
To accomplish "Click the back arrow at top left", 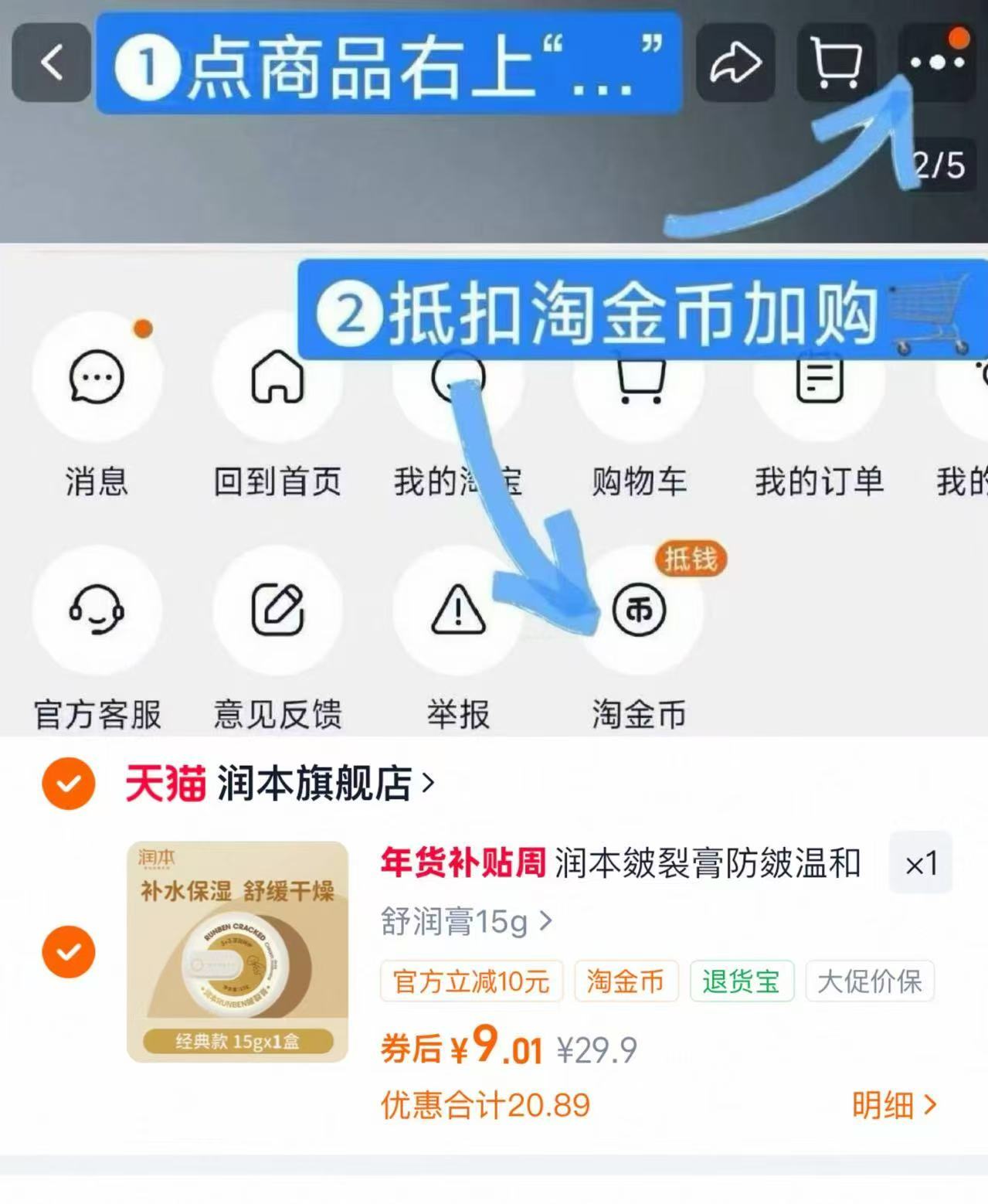I will (51, 63).
